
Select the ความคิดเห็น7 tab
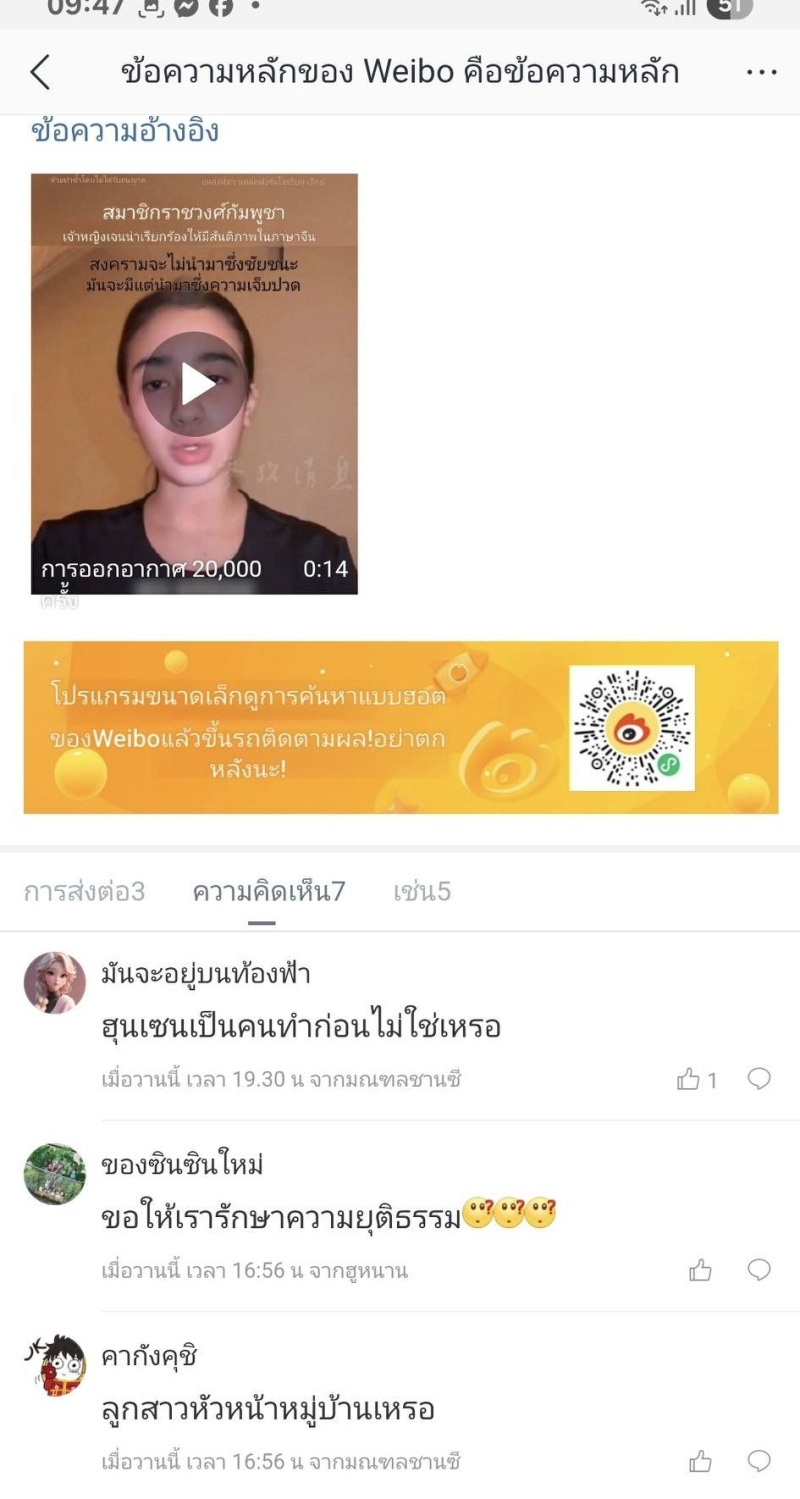tap(268, 891)
